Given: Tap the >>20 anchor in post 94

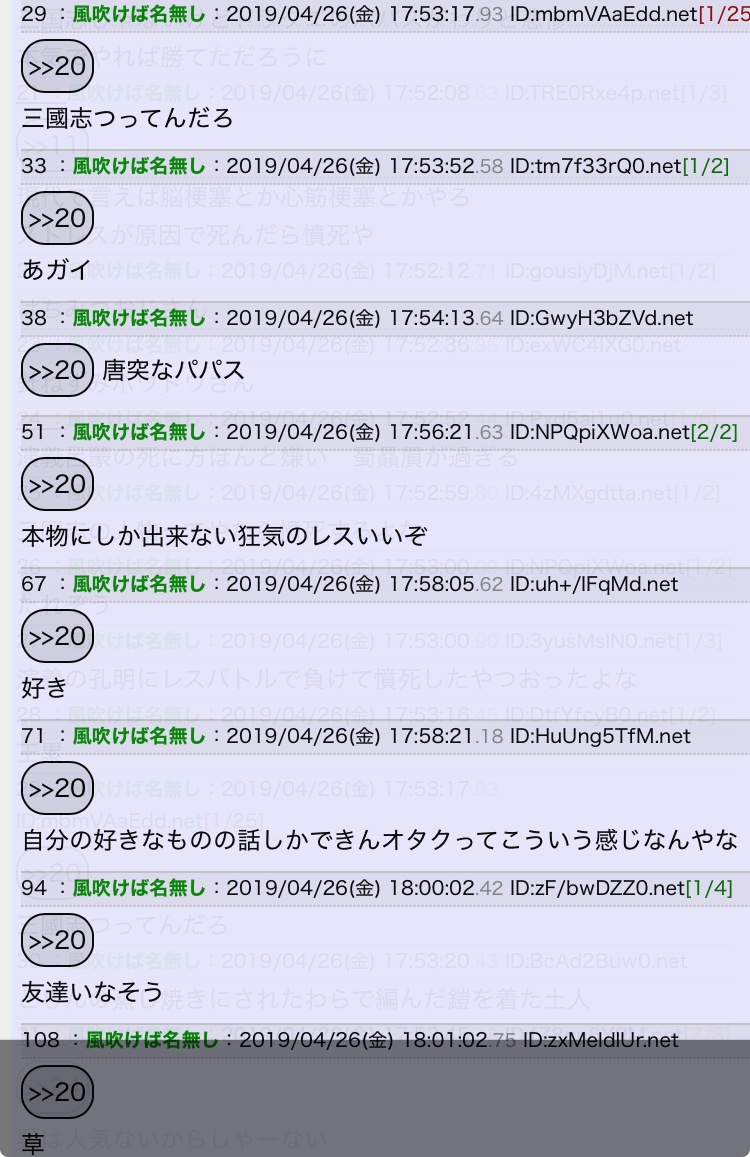Looking at the screenshot, I should pos(57,940).
